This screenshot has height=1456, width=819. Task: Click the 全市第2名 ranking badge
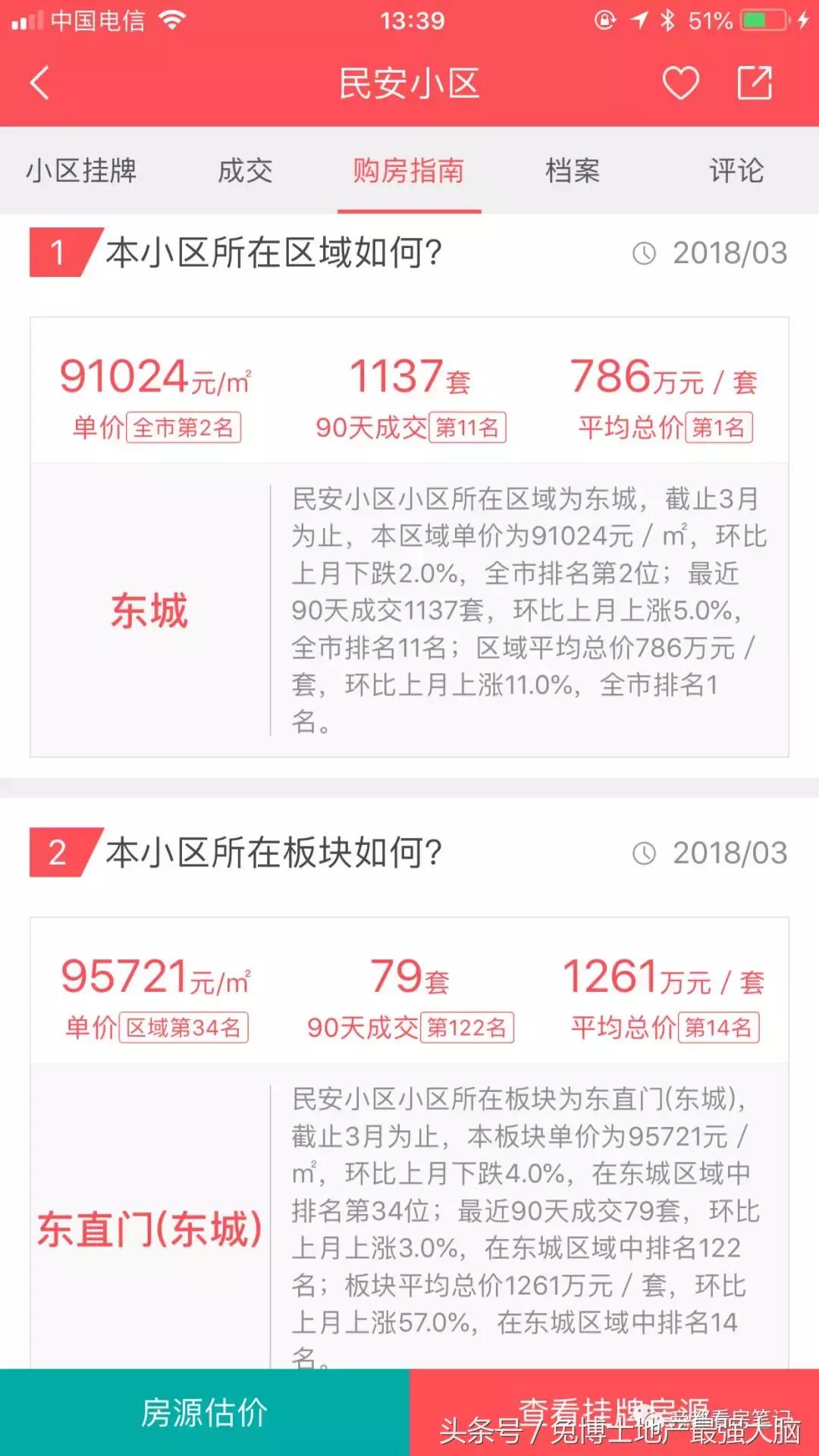[182, 428]
